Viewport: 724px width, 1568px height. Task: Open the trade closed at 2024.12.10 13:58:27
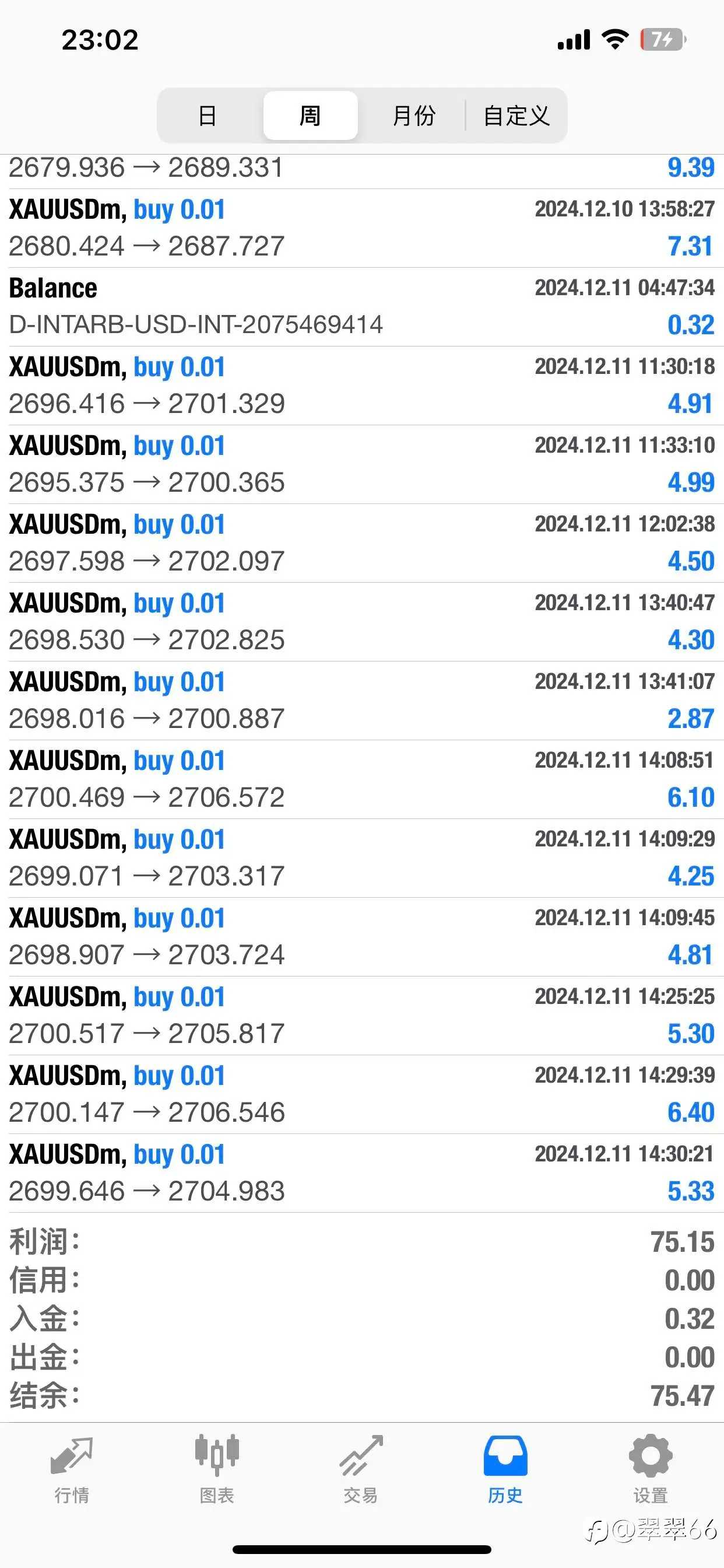(362, 228)
